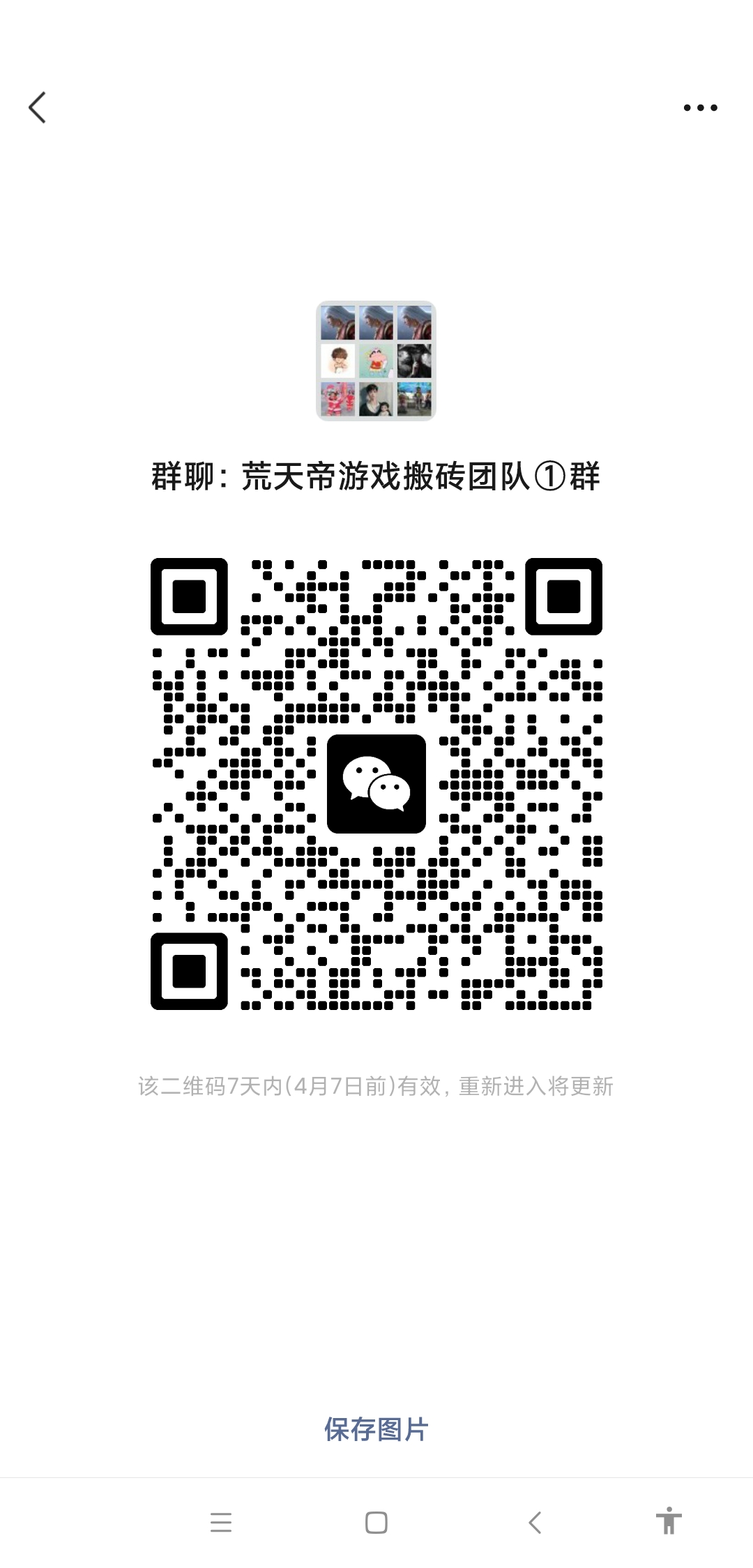
Task: Tap 保存图片 to save the QR image
Action: [376, 1429]
